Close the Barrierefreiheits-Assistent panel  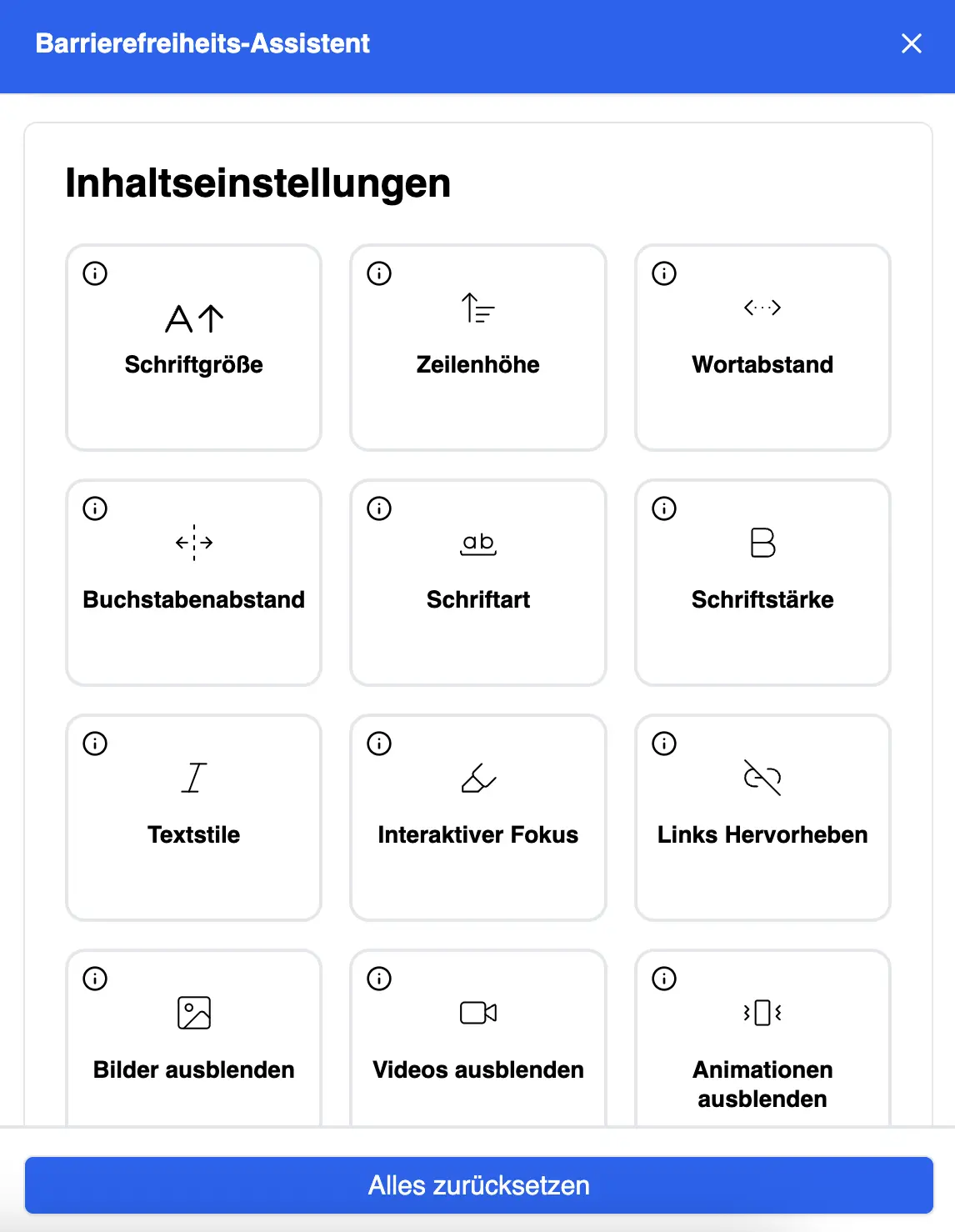pyautogui.click(x=911, y=43)
